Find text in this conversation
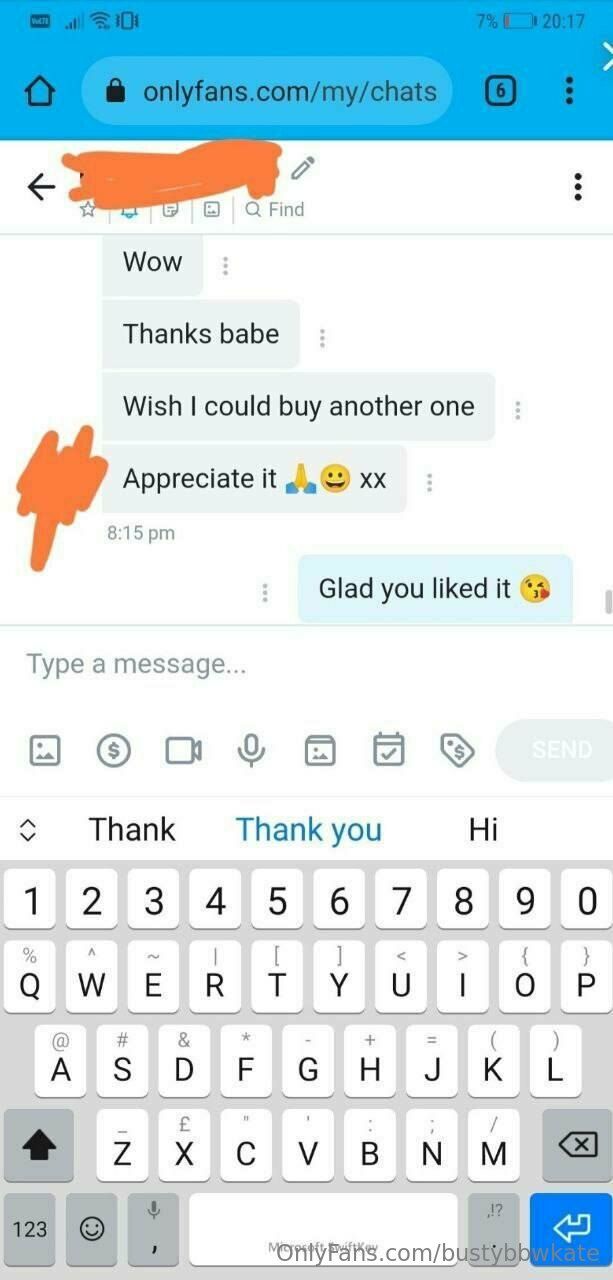The height and width of the screenshot is (1280, 613). pyautogui.click(x=275, y=209)
